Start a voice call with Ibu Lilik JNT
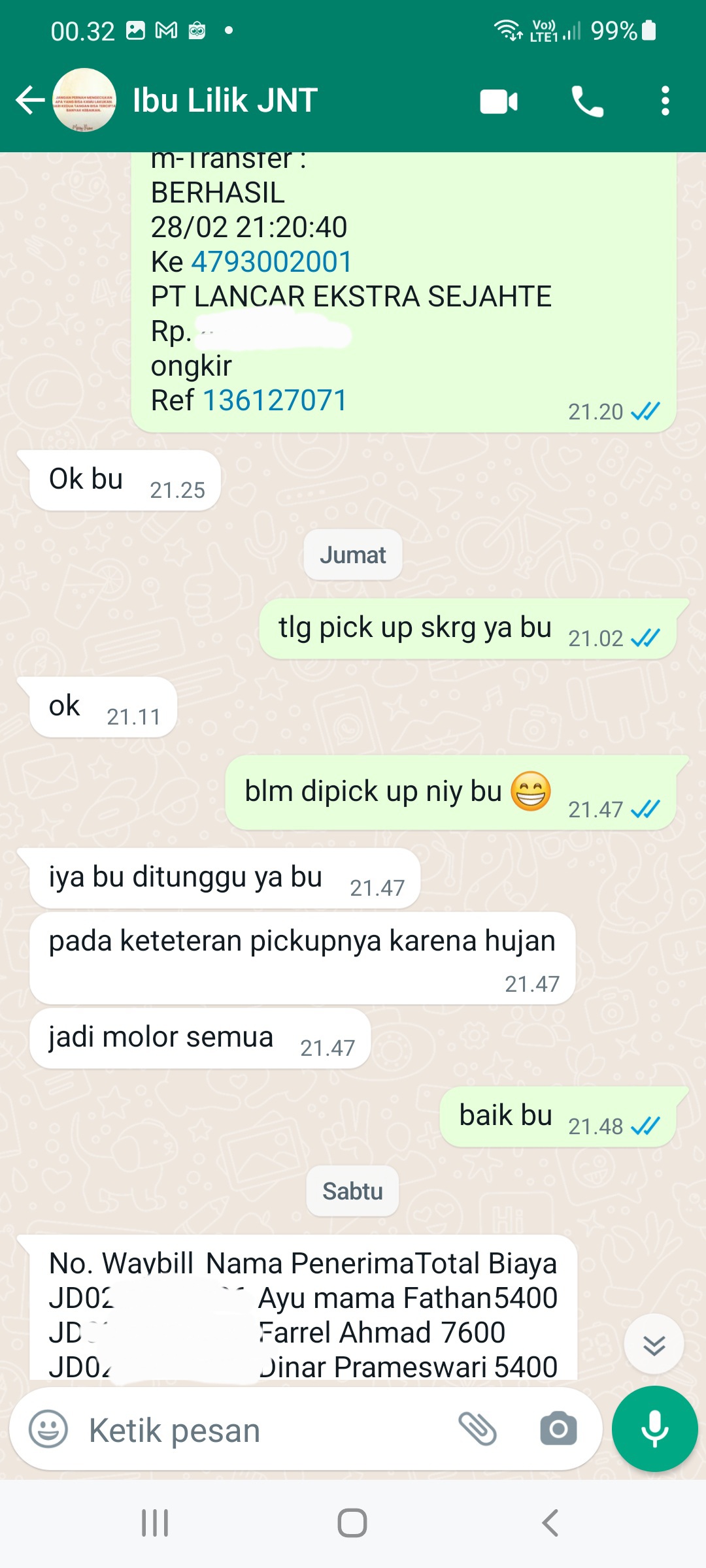Viewport: 706px width, 1568px height. pos(587,101)
